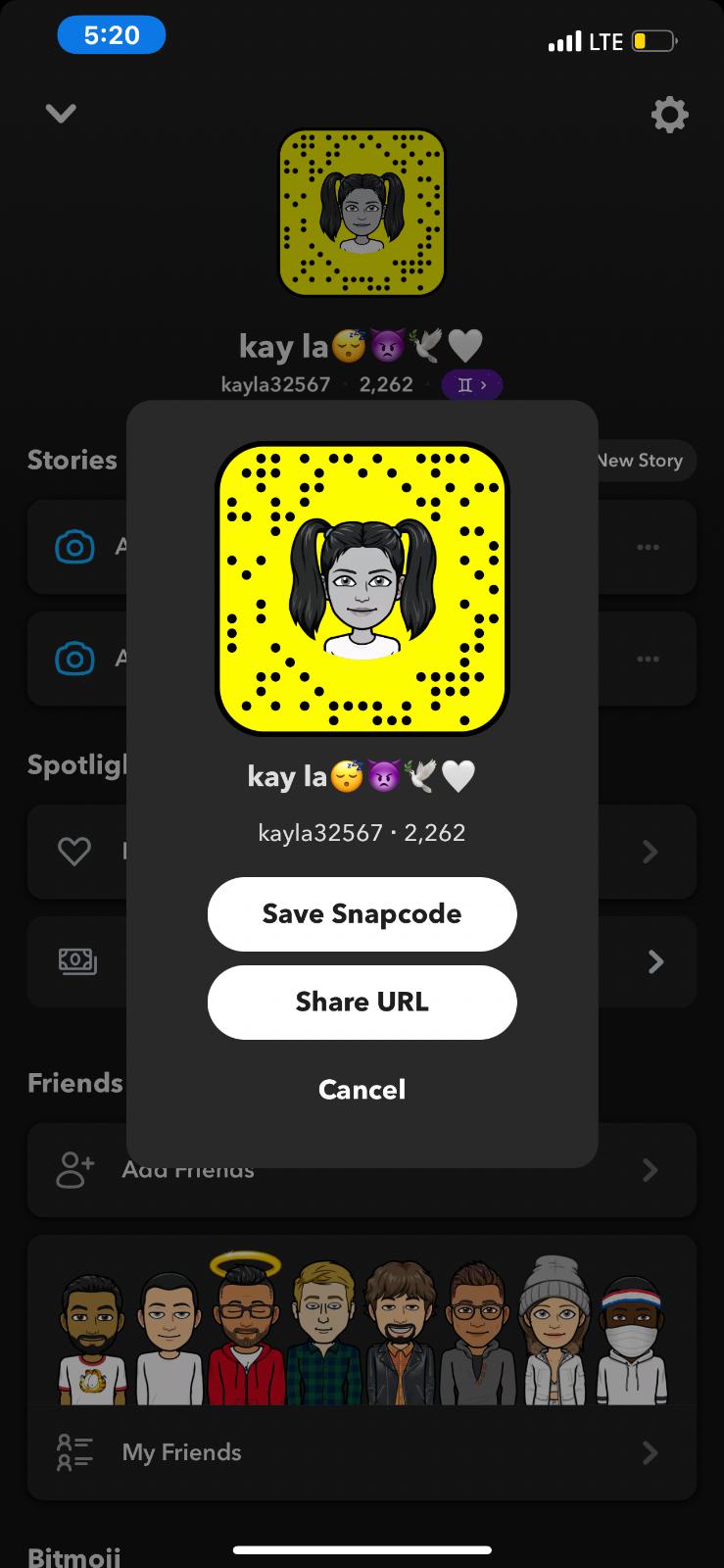
Task: Open the Gemini zodiac badge
Action: pyautogui.click(x=471, y=385)
